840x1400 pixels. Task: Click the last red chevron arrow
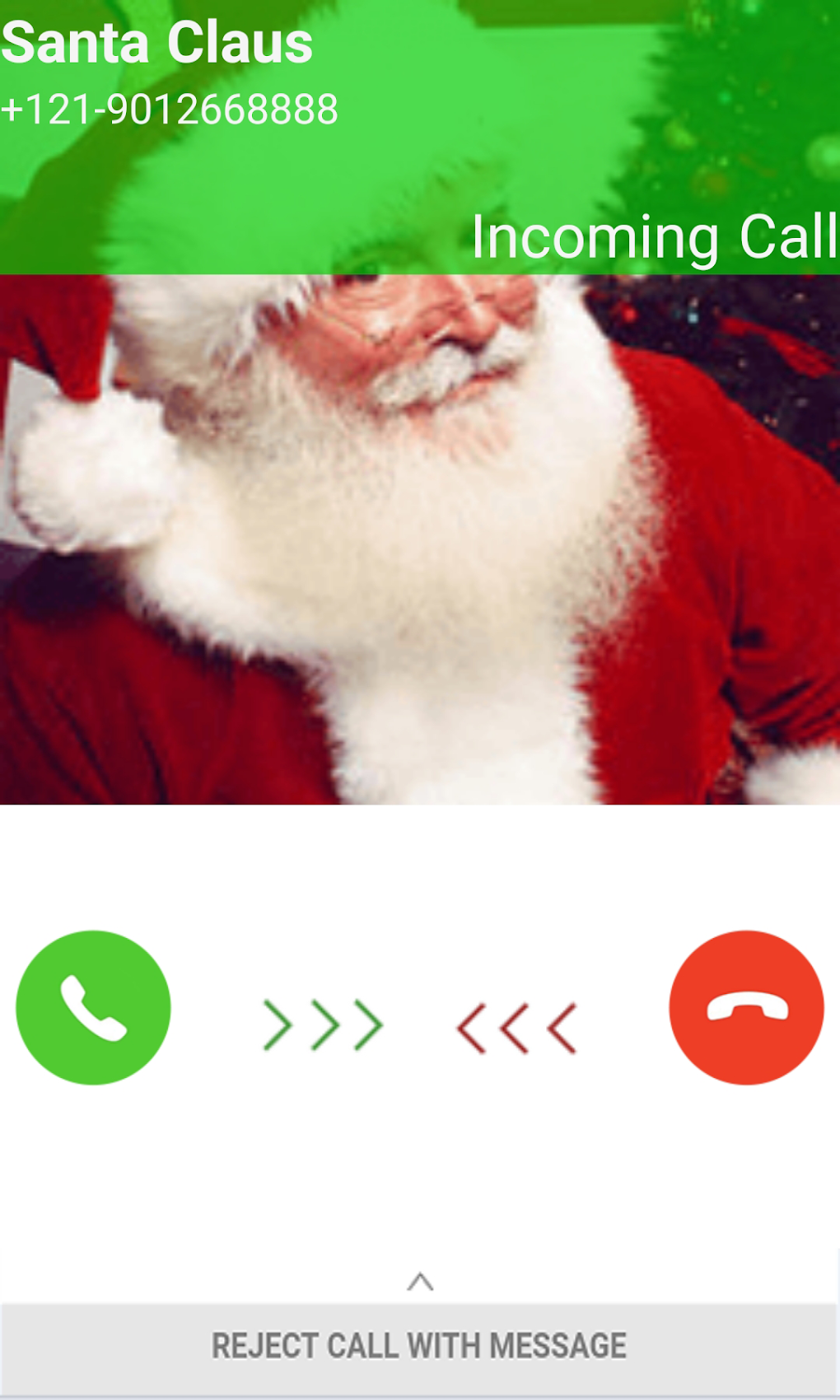[x=560, y=1024]
